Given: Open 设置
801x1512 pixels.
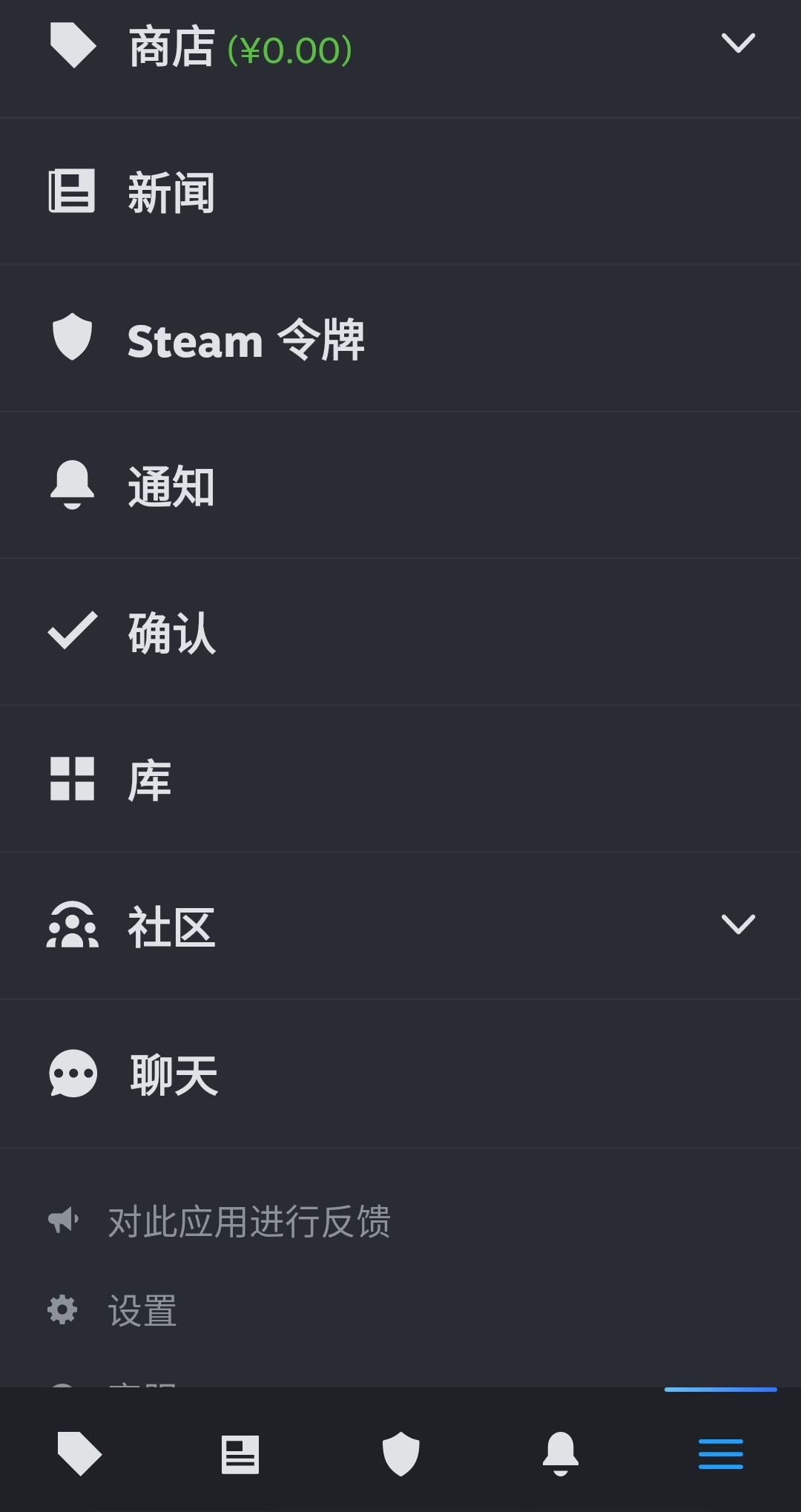Looking at the screenshot, I should (142, 1310).
